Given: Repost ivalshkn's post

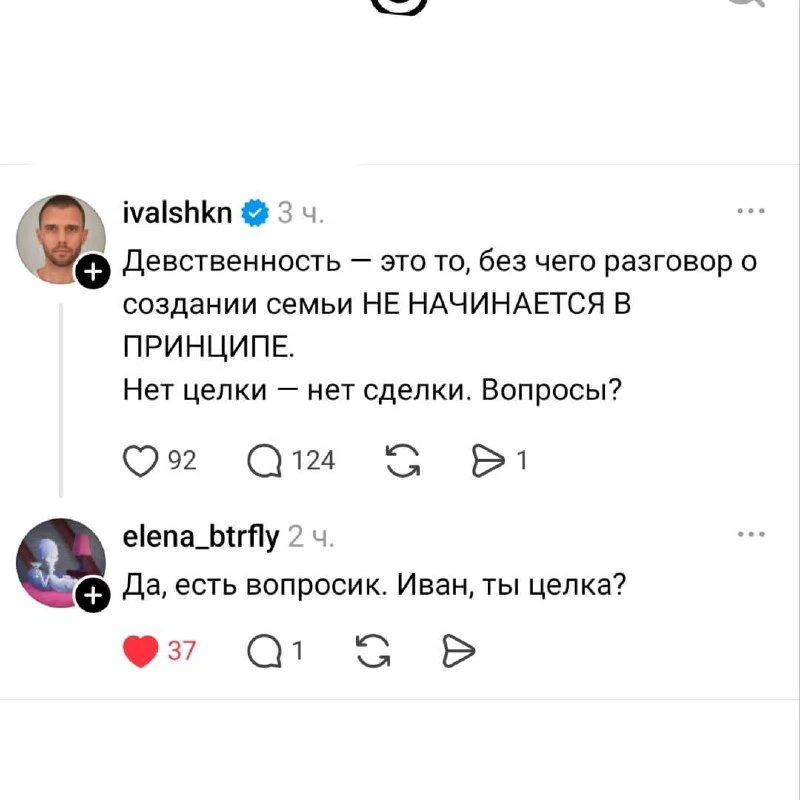Looking at the screenshot, I should pyautogui.click(x=403, y=461).
